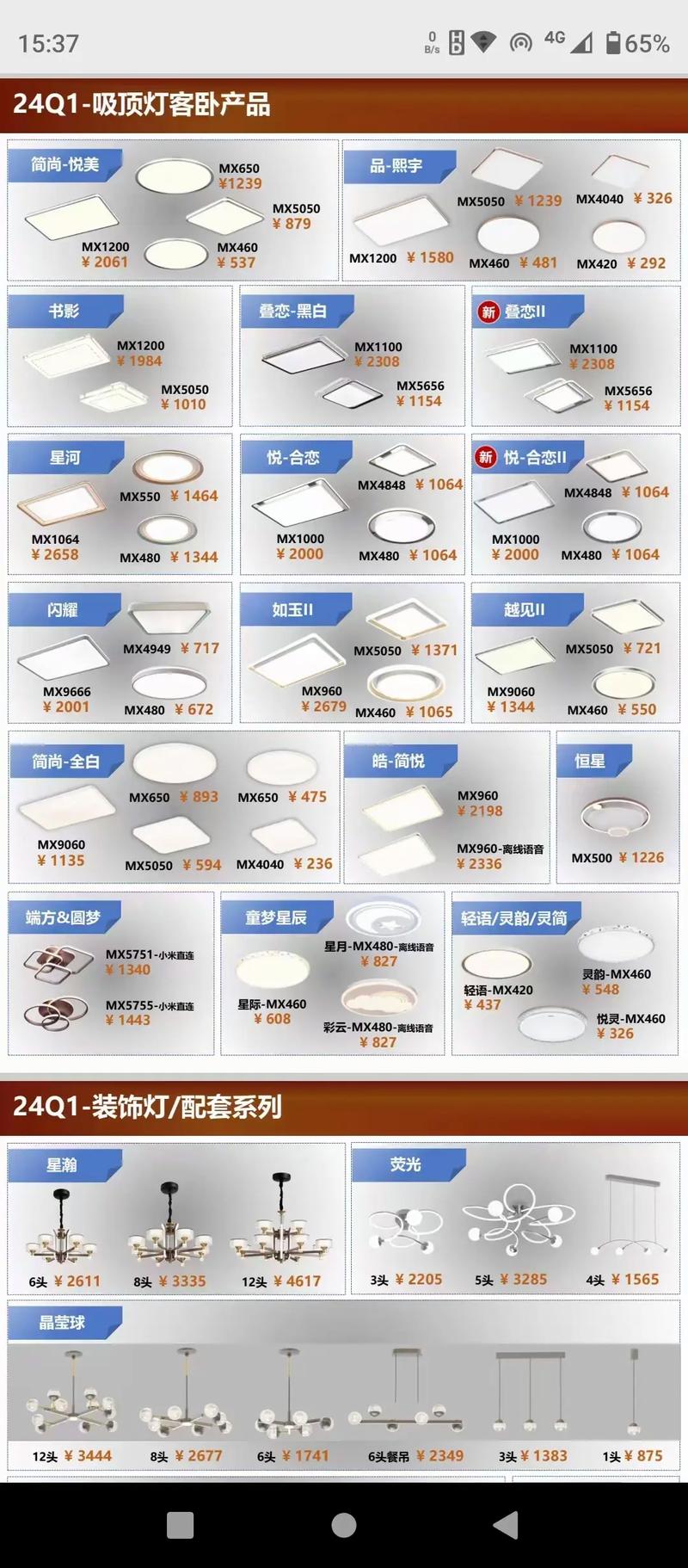Tap the Android back navigation button
The image size is (688, 1568).
pos(507,1523)
